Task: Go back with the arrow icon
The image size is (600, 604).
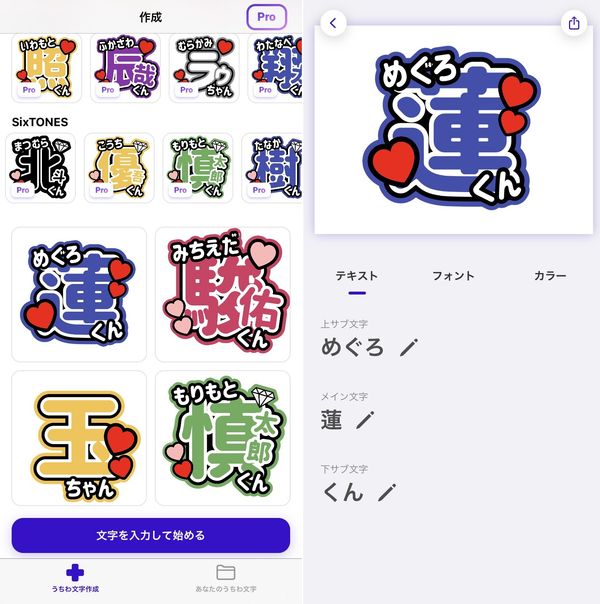Action: [333, 23]
